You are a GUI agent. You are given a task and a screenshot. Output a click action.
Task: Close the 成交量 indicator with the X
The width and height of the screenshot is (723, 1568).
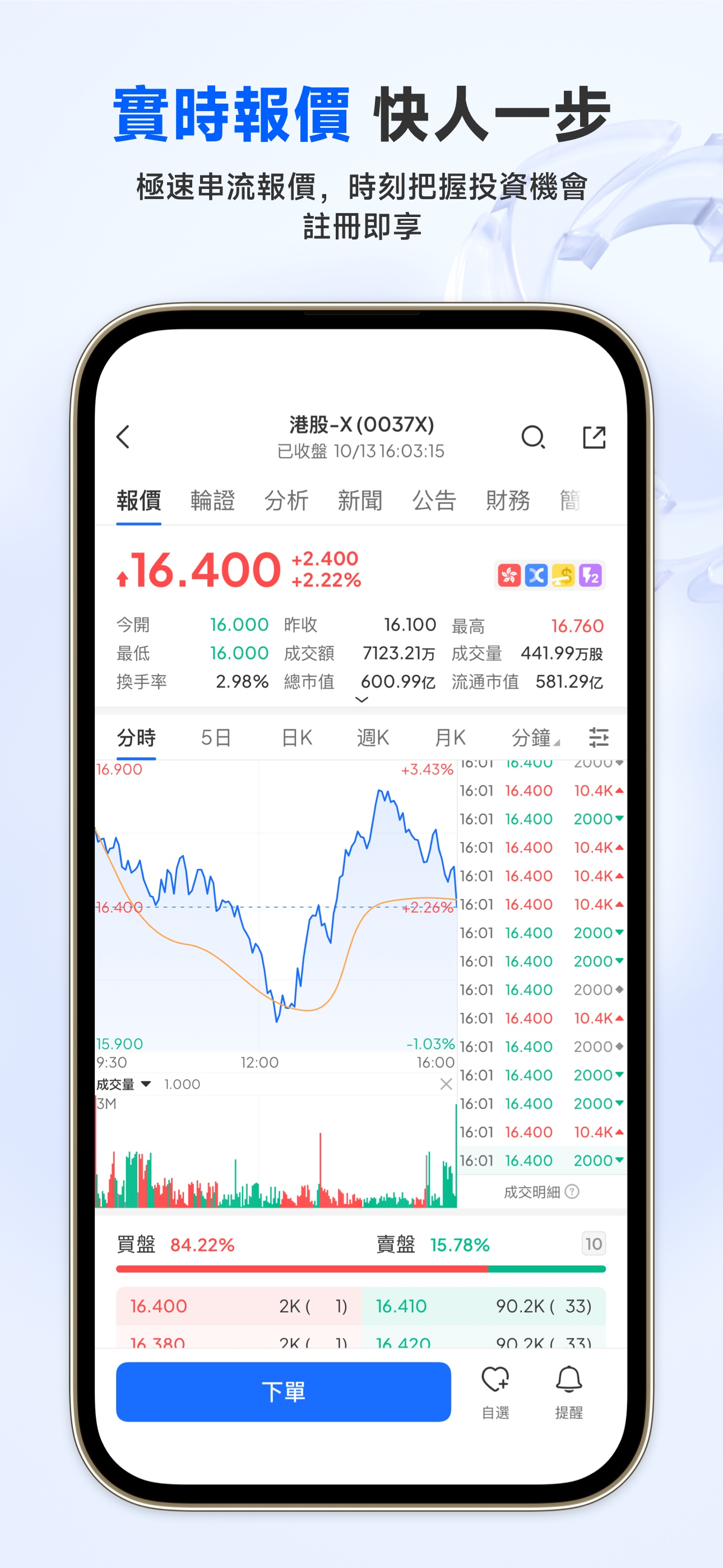pos(446,1083)
